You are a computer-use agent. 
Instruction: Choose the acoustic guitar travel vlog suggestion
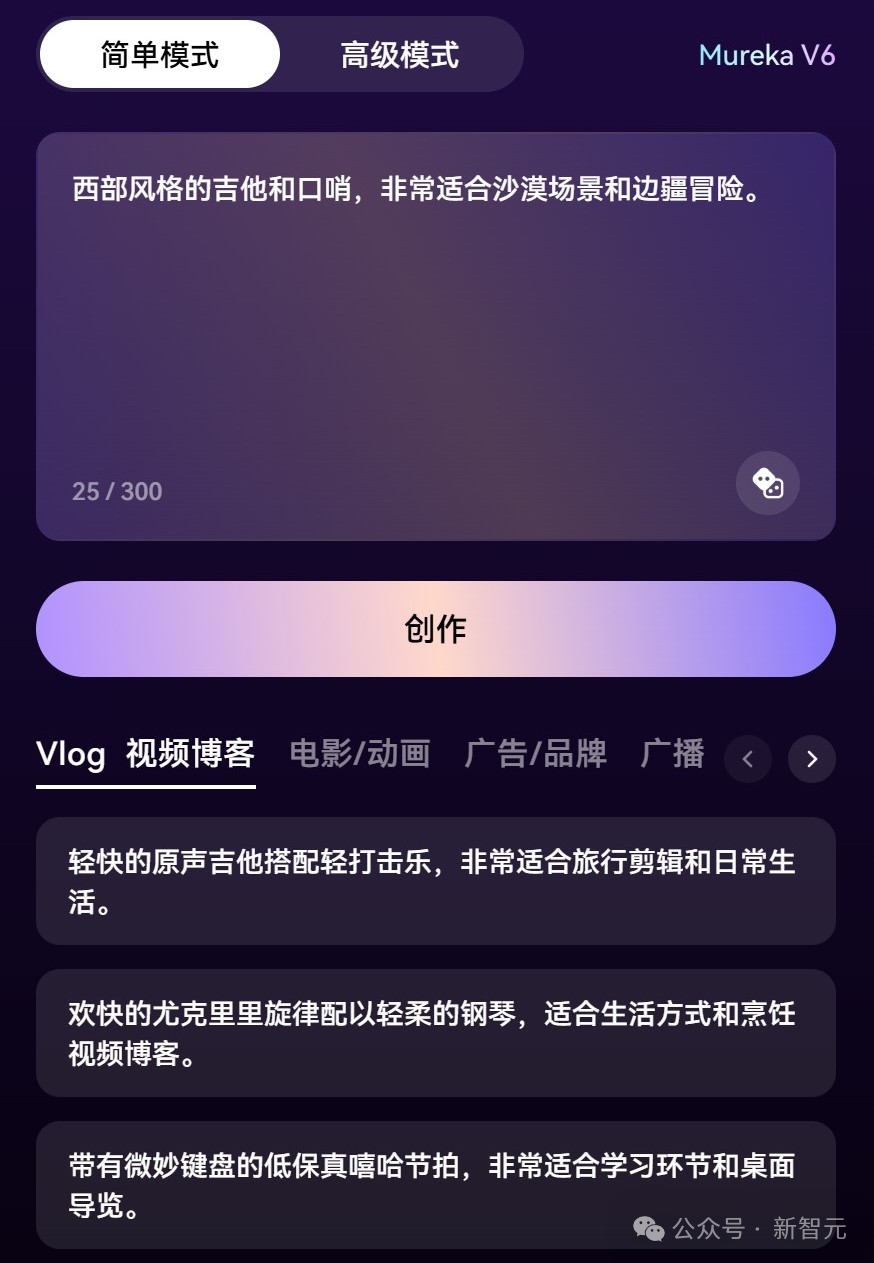436,882
